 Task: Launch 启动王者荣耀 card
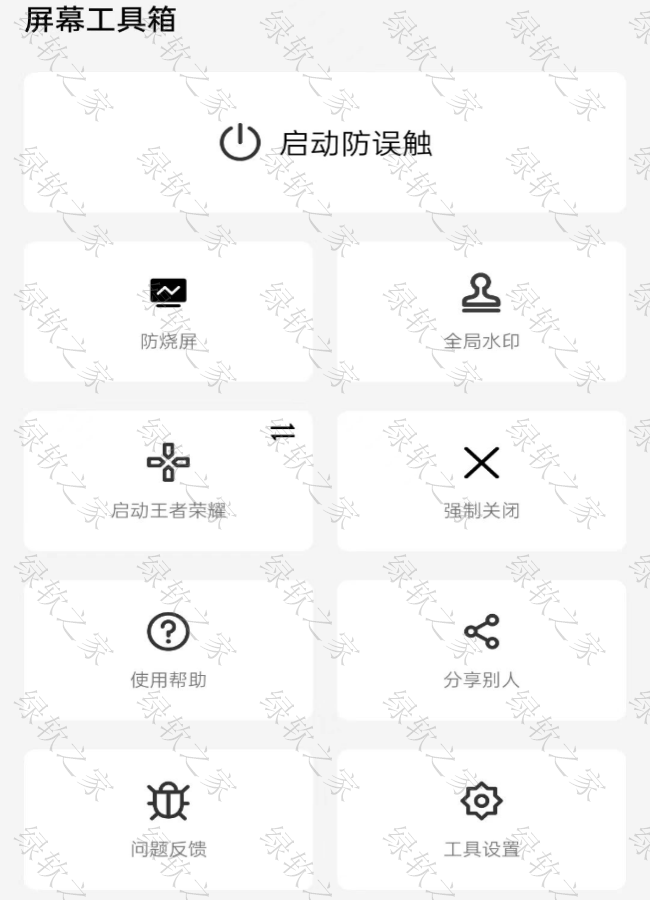click(x=168, y=481)
